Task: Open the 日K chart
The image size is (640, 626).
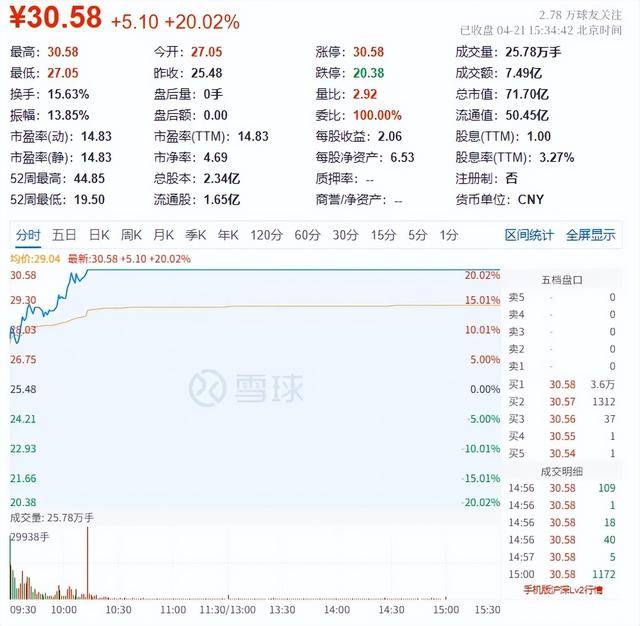Action: point(99,235)
